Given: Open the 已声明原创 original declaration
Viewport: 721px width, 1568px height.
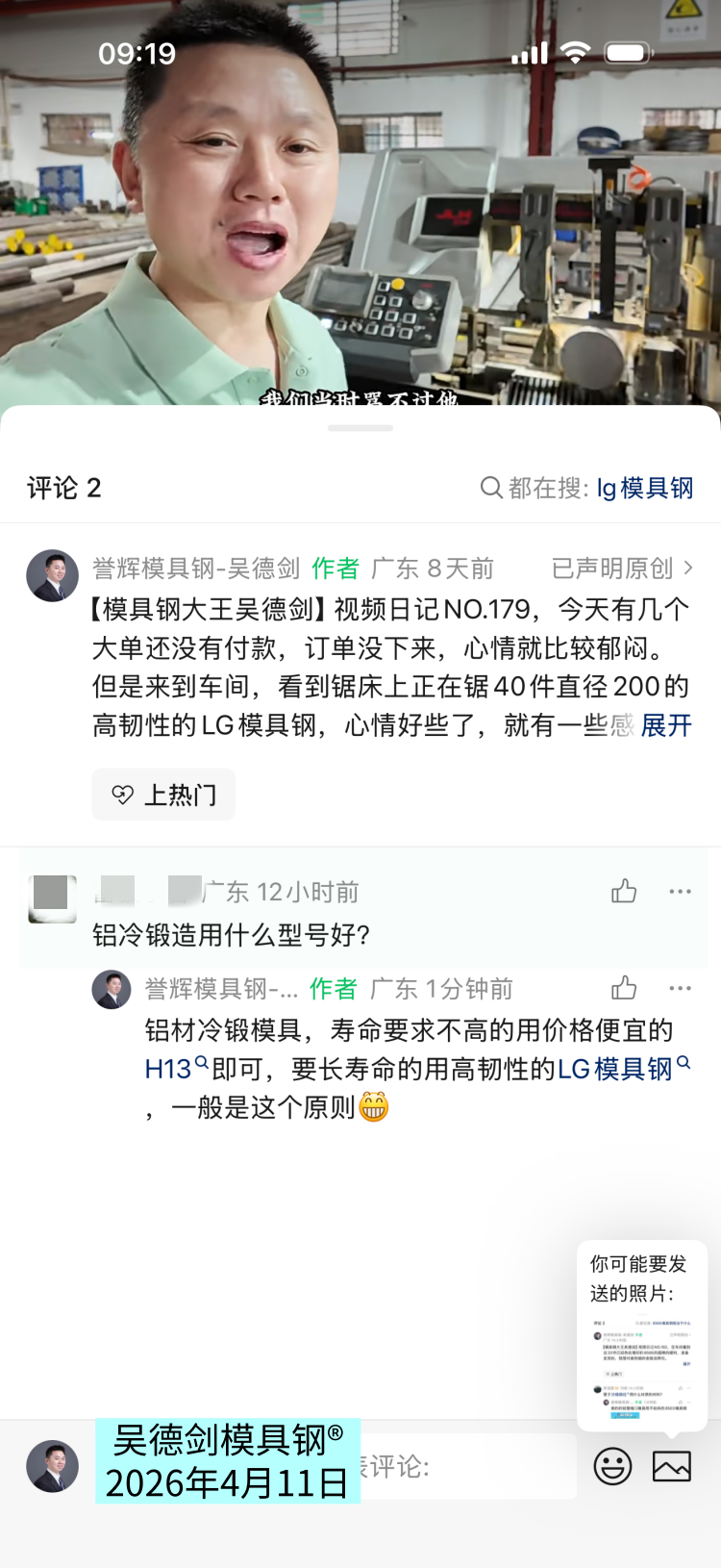Looking at the screenshot, I should [621, 569].
